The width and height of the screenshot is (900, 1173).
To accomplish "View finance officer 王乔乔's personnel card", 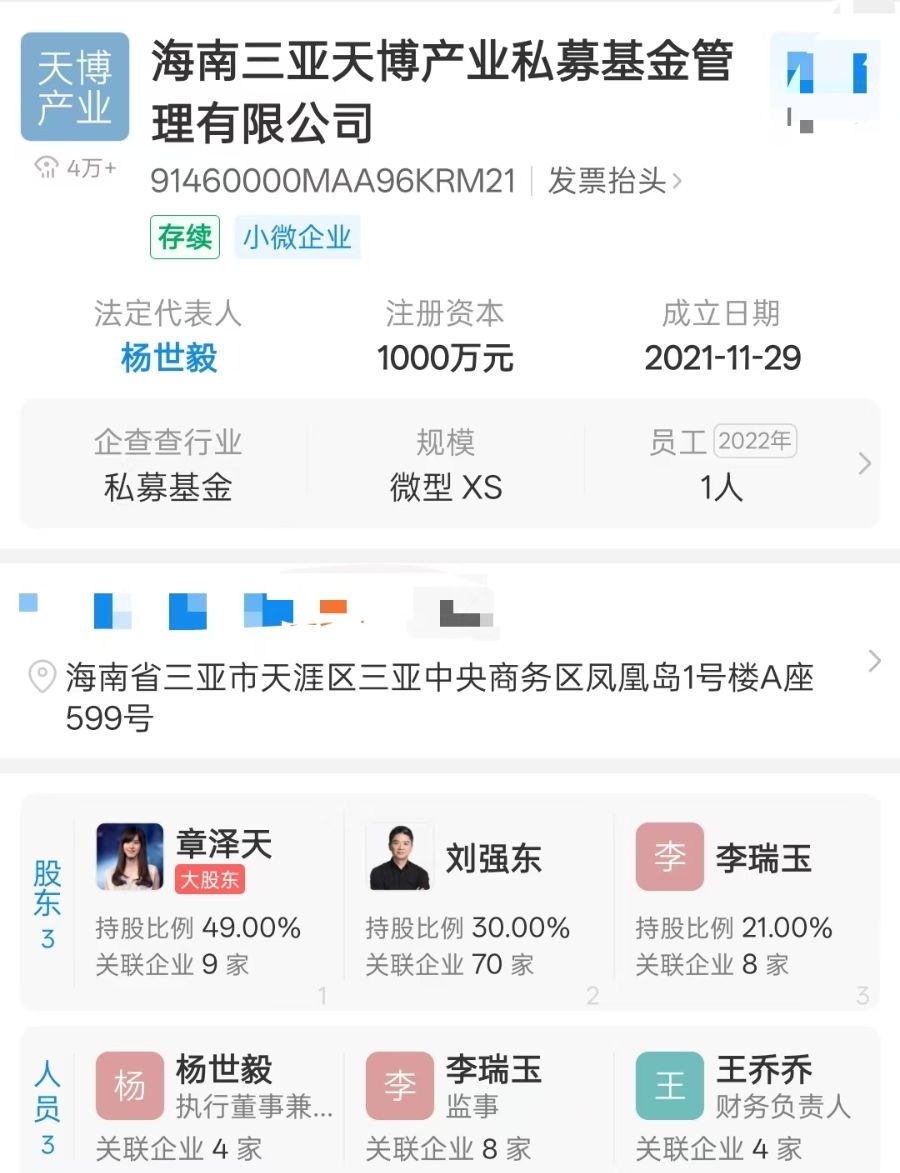I will click(748, 1106).
